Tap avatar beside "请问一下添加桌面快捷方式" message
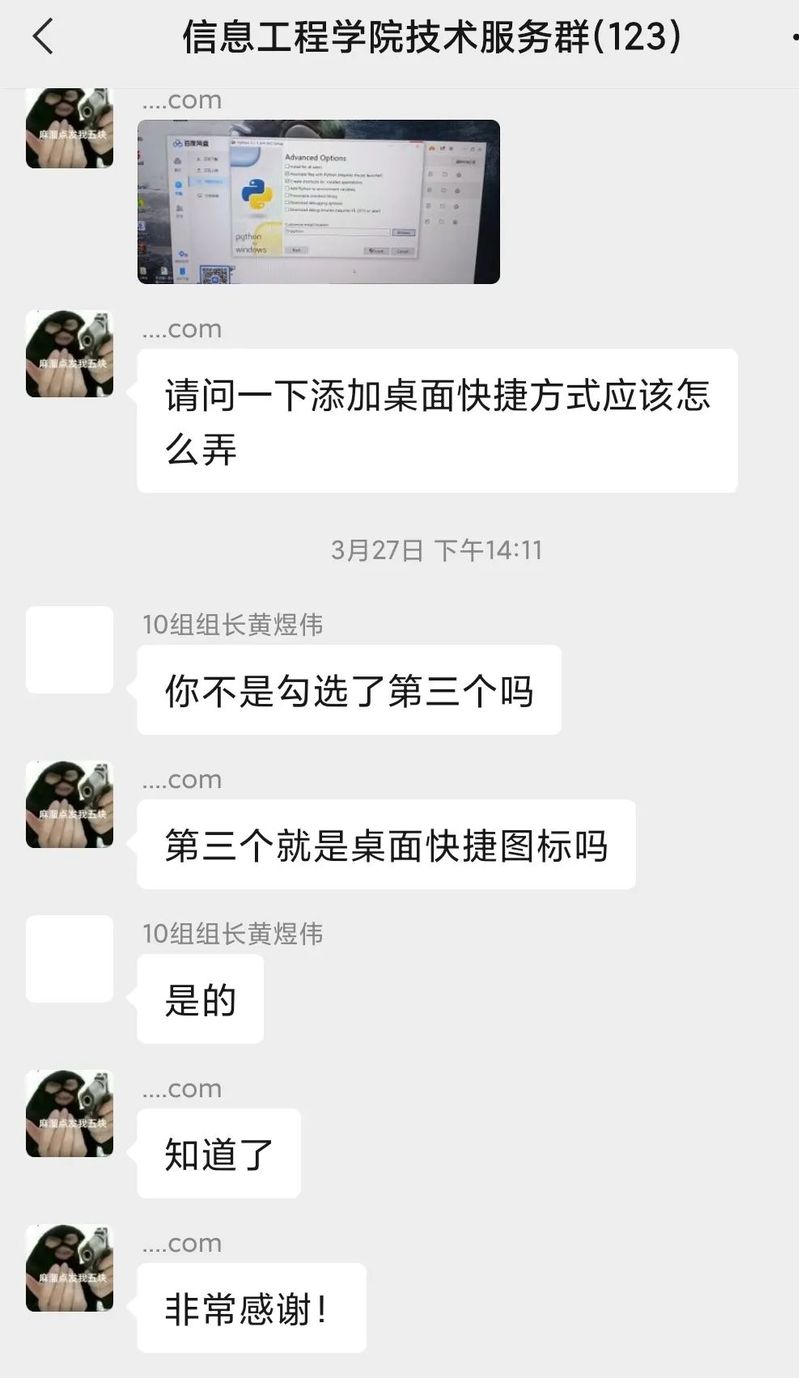 click(x=69, y=354)
